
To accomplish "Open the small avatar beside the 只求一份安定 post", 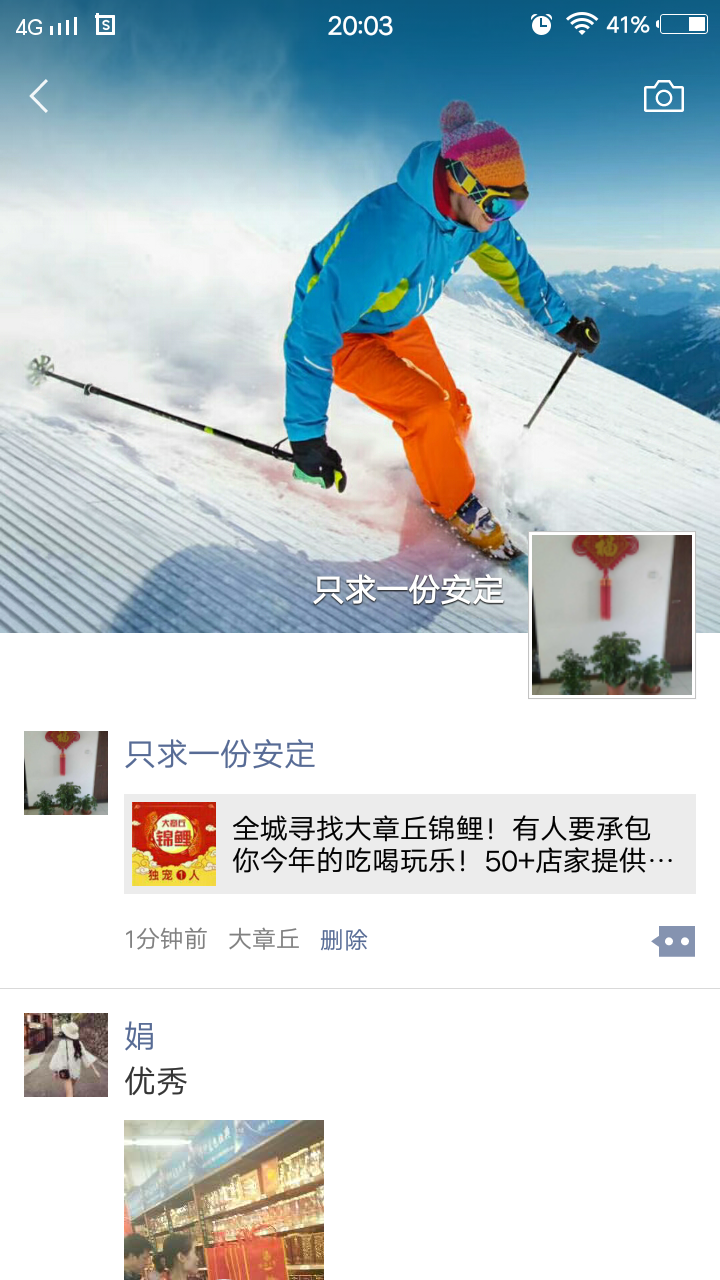I will tap(66, 772).
